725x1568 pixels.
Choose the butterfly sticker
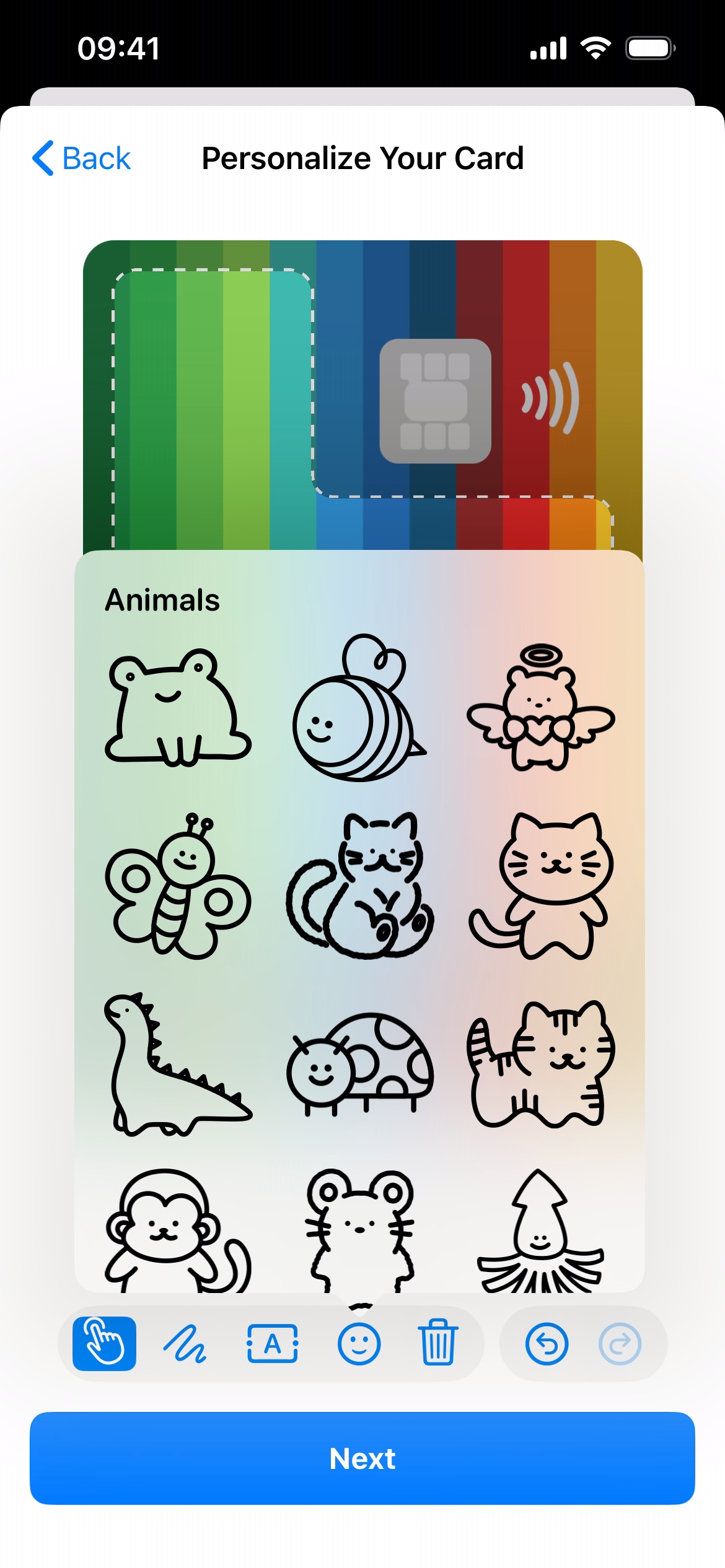pyautogui.click(x=177, y=886)
